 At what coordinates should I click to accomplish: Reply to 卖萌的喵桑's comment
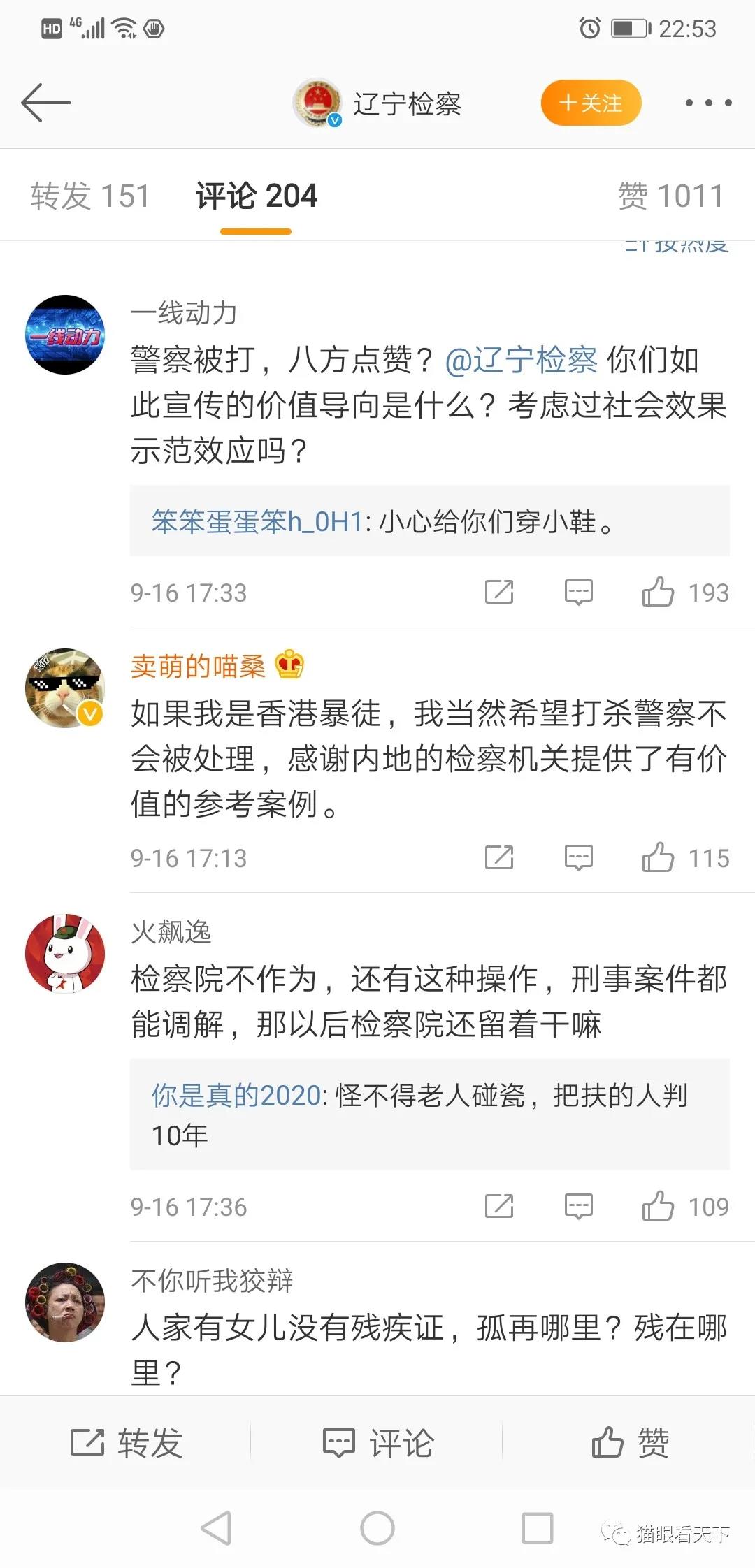point(578,858)
